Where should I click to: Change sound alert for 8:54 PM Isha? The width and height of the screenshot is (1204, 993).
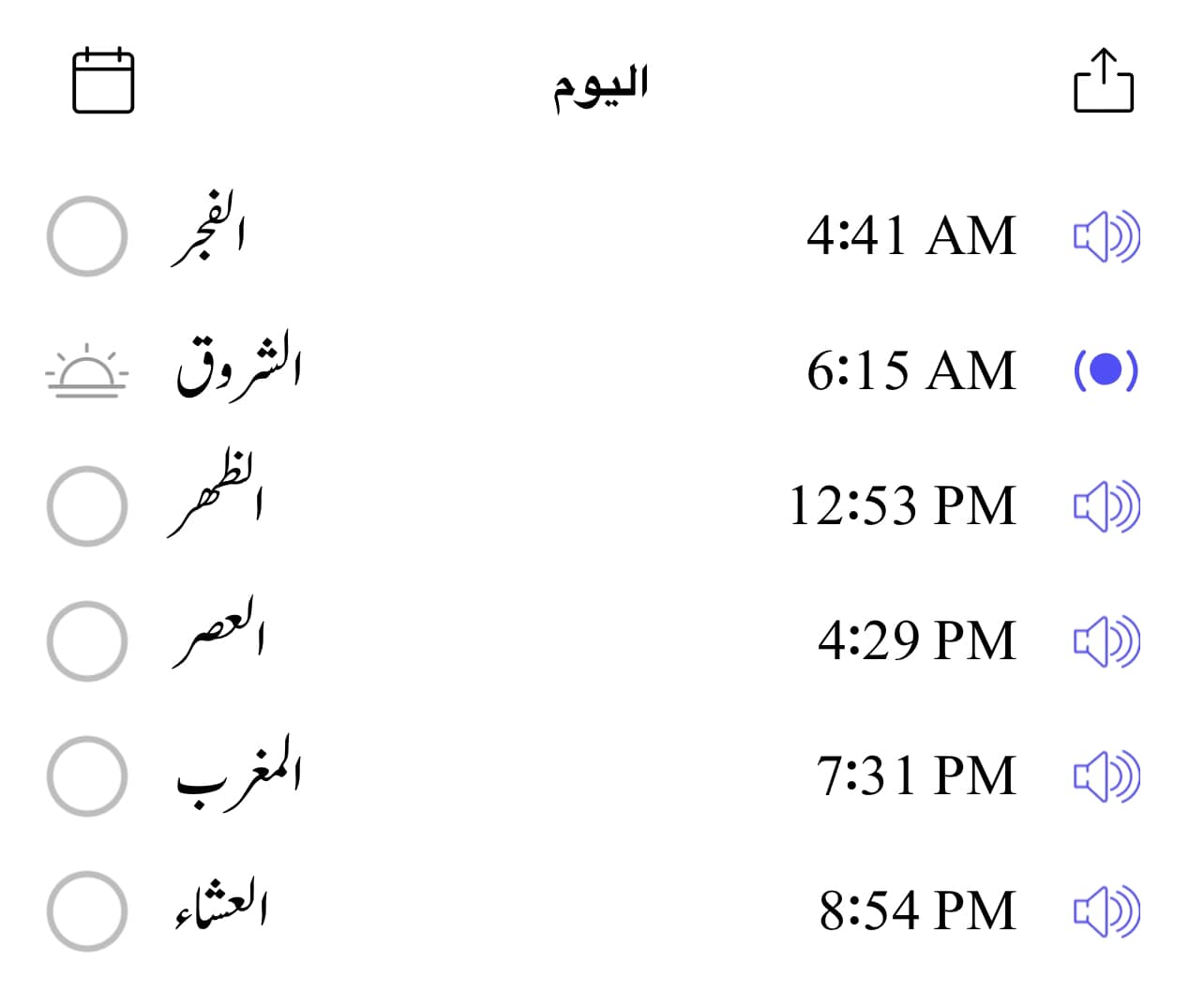pyautogui.click(x=1106, y=910)
